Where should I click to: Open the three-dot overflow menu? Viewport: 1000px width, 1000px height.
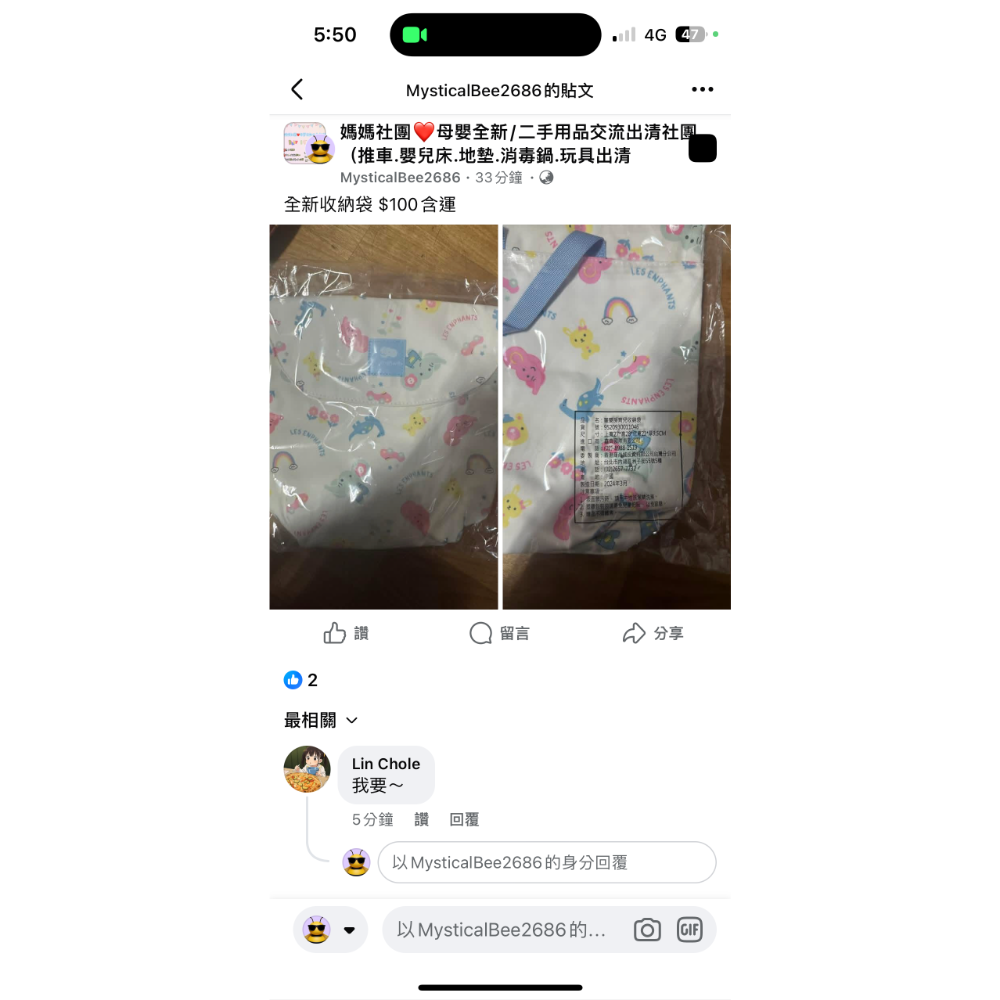tap(702, 90)
